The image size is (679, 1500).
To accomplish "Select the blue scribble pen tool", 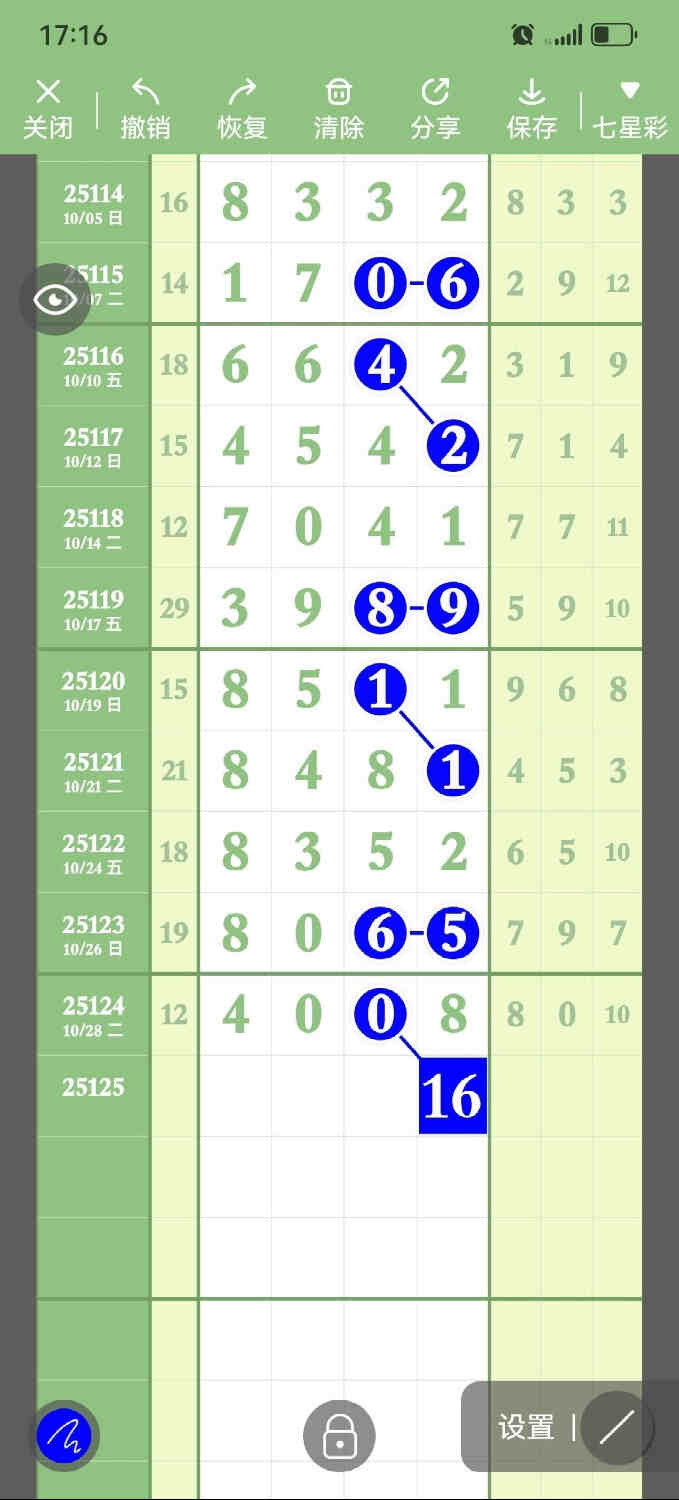I will (x=64, y=1437).
